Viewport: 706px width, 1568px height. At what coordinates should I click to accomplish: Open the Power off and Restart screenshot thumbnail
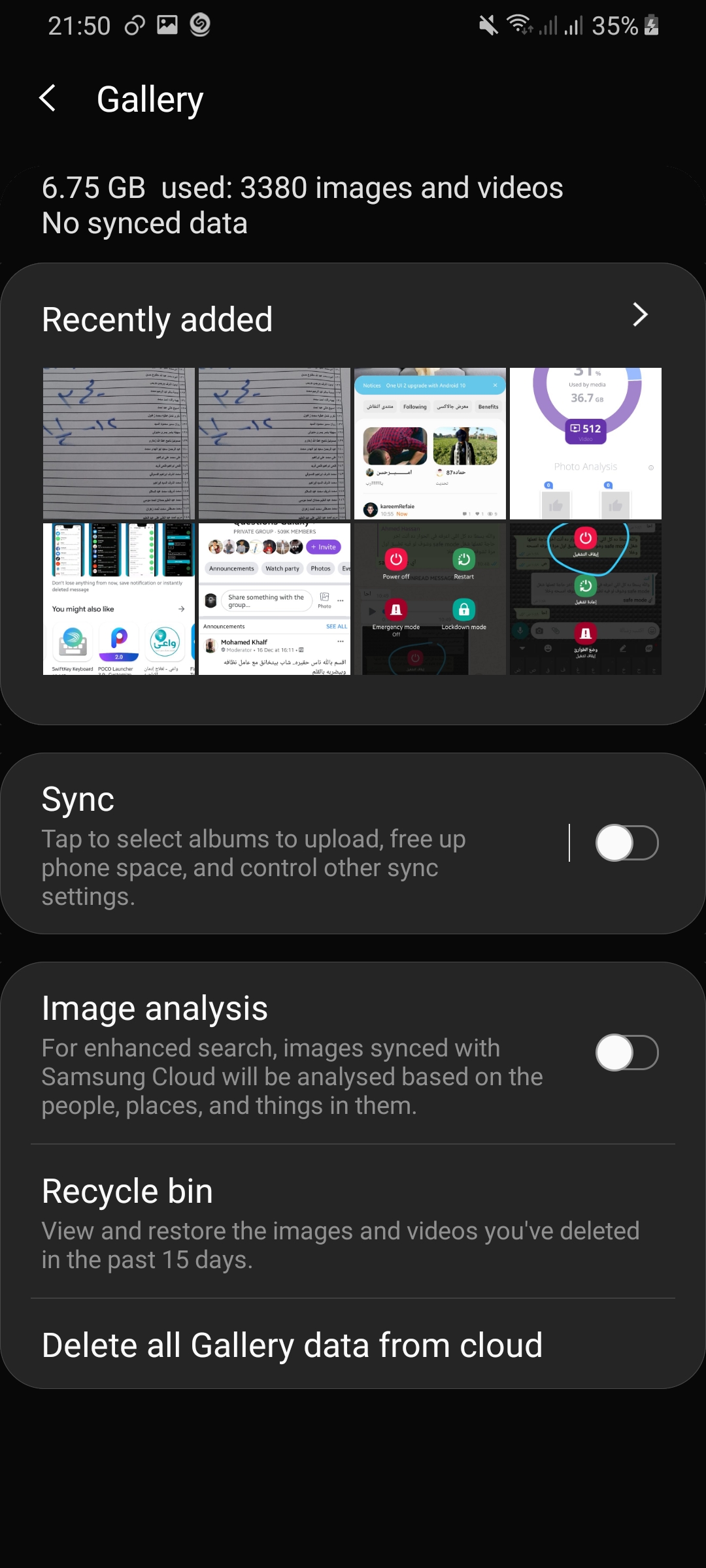click(429, 598)
